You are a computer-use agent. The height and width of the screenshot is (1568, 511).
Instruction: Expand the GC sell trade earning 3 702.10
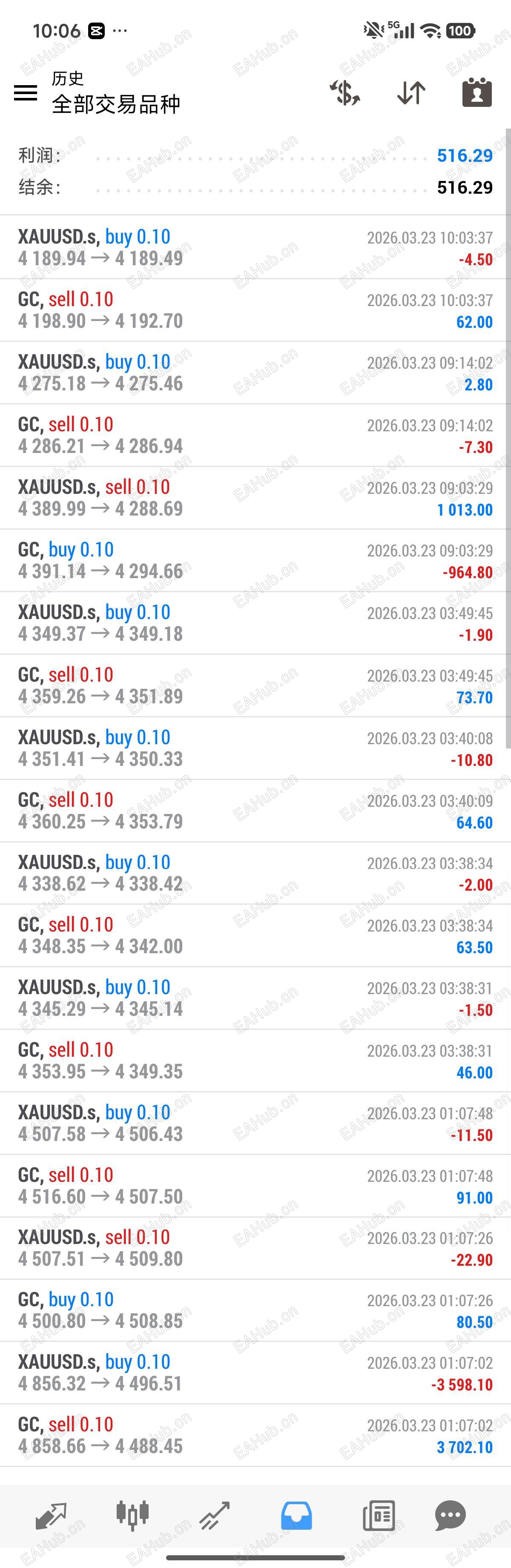coord(255,1435)
